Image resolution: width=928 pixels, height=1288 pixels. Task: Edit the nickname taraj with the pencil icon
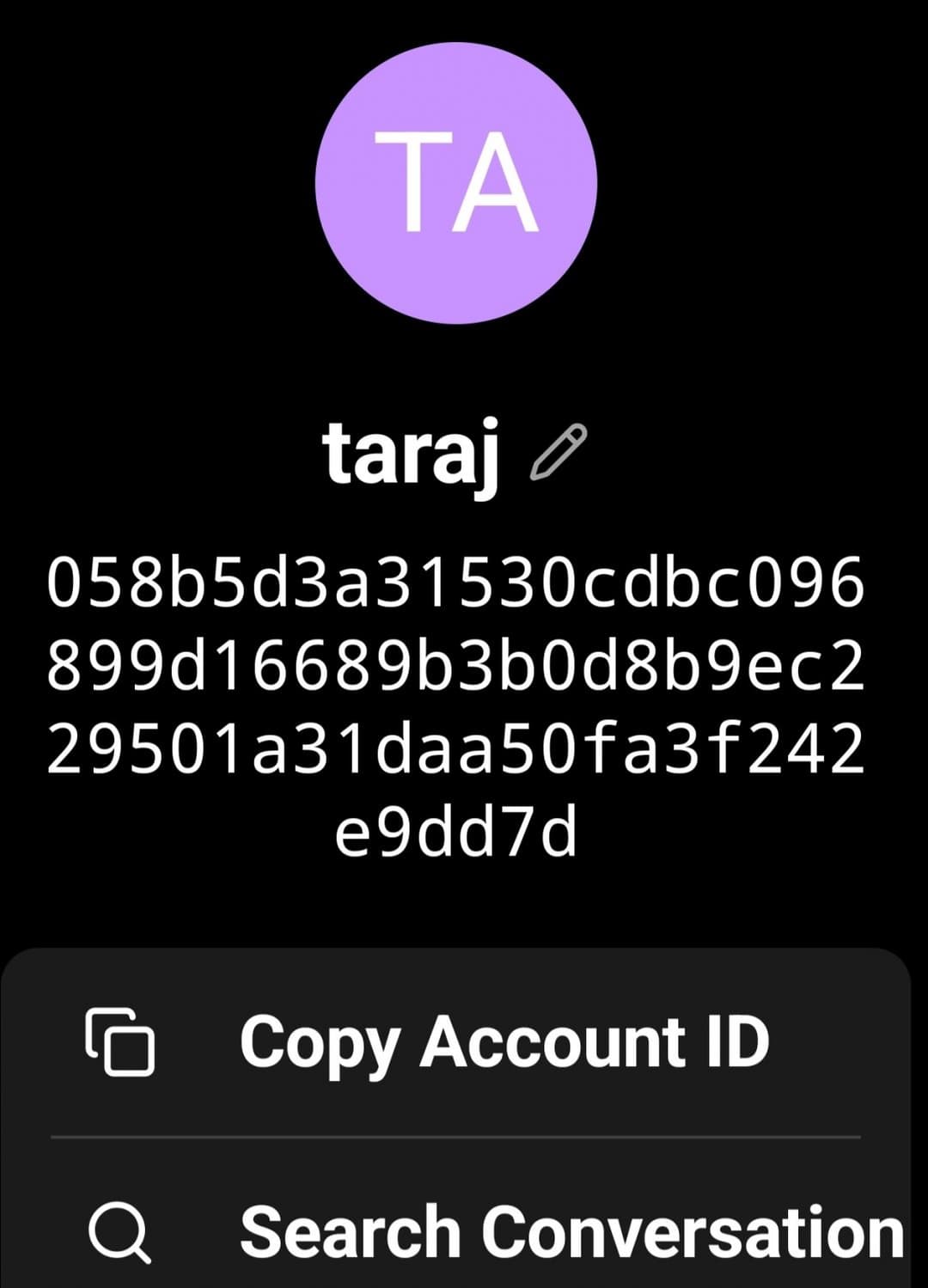coord(559,451)
